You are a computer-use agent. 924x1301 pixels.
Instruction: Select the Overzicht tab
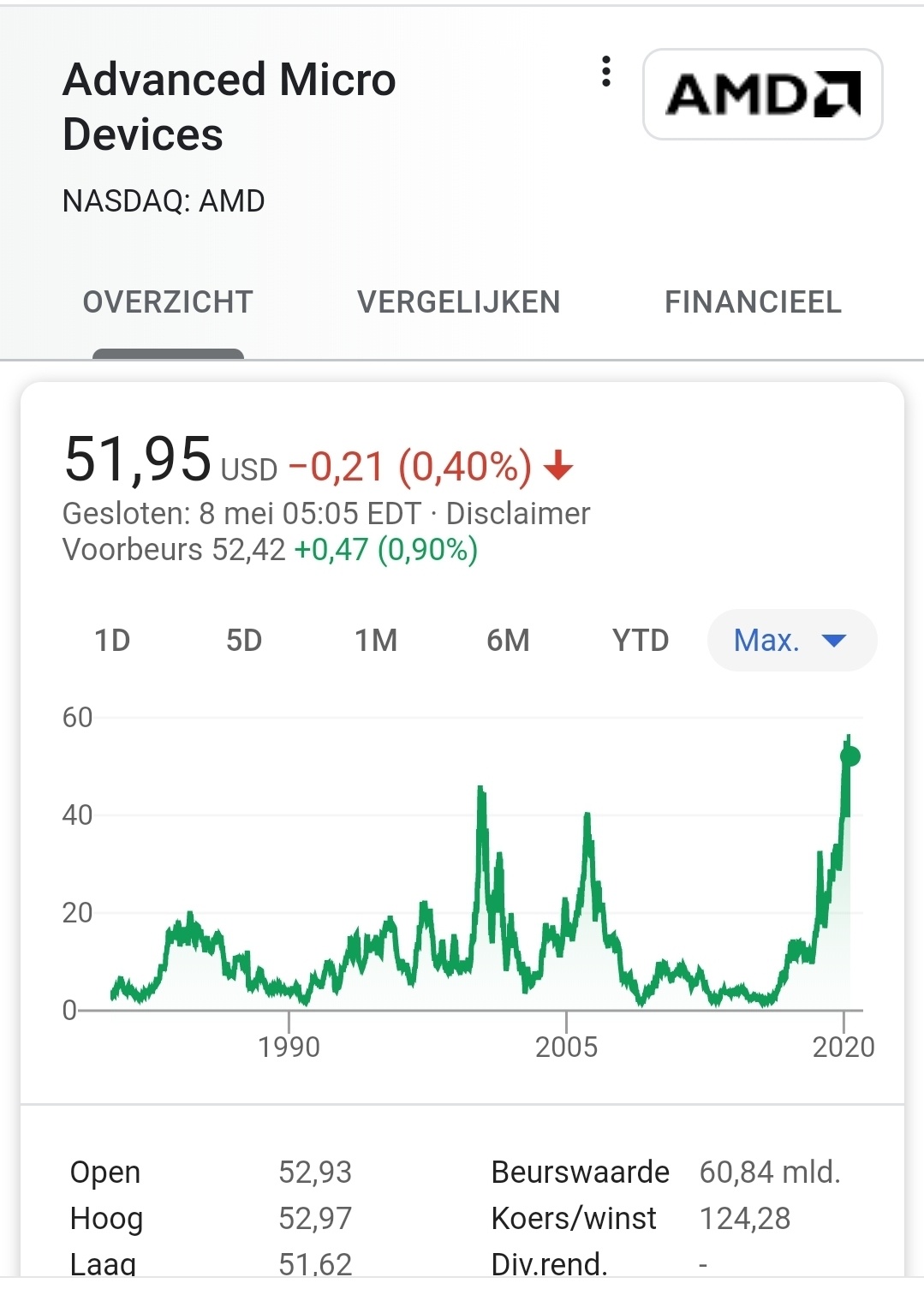tap(166, 301)
